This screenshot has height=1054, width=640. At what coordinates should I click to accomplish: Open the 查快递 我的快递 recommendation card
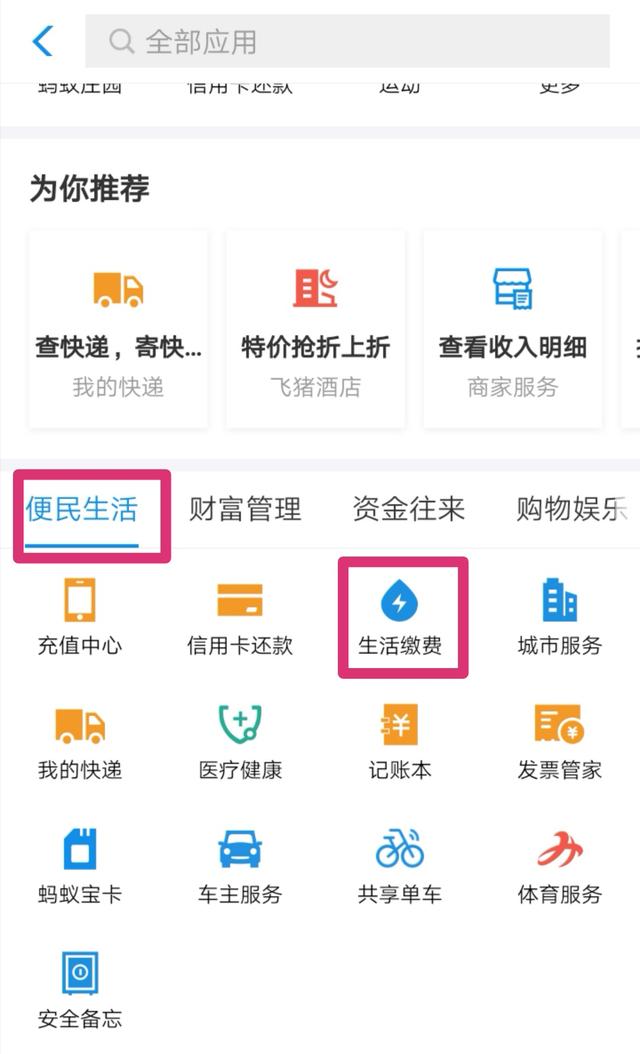118,330
